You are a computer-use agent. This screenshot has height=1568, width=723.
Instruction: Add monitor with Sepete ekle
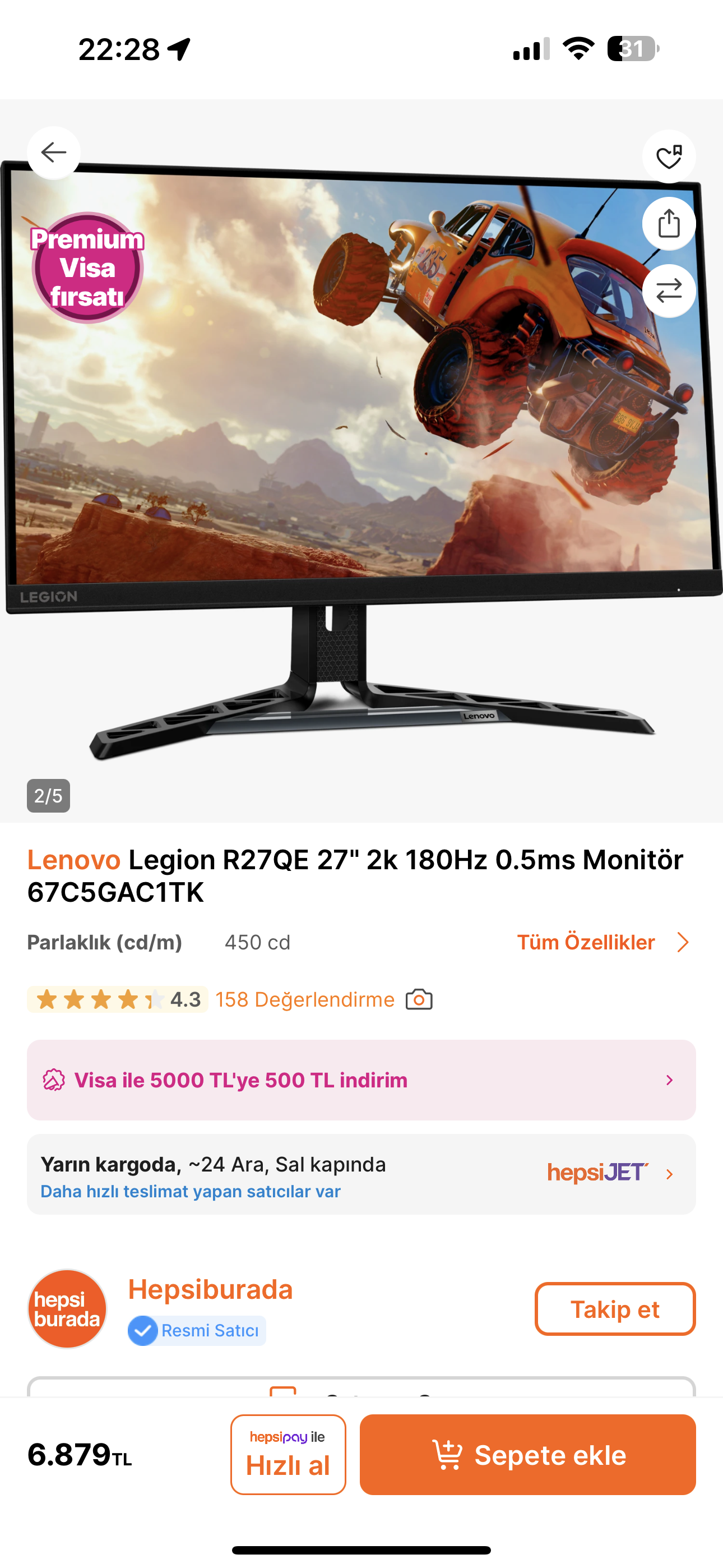click(x=527, y=1454)
